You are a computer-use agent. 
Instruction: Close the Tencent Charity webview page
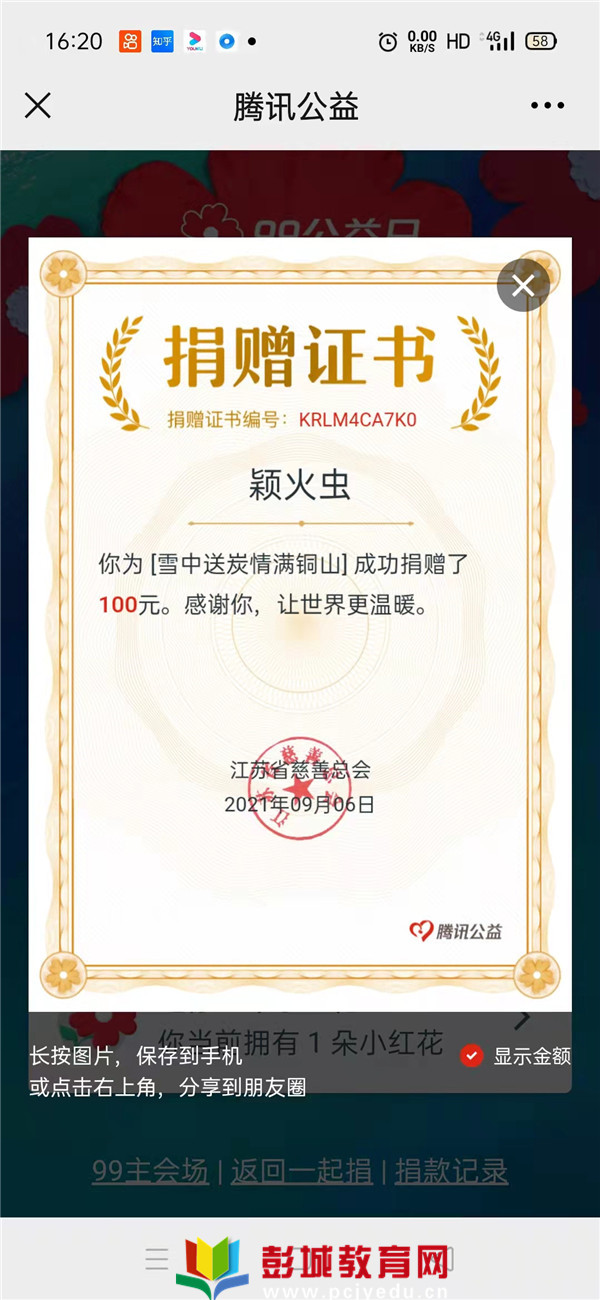click(38, 105)
